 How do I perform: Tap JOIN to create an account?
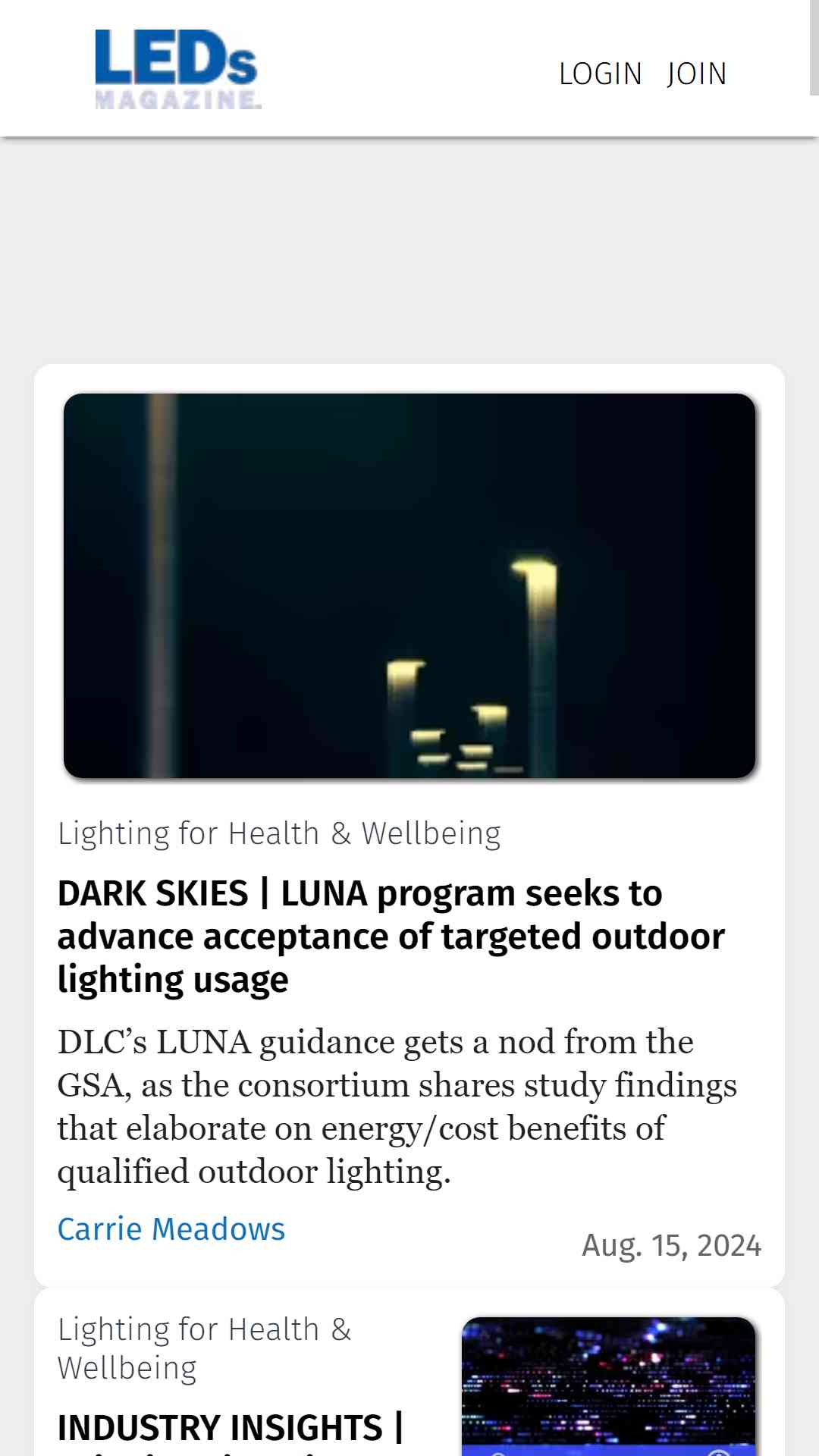(x=696, y=74)
